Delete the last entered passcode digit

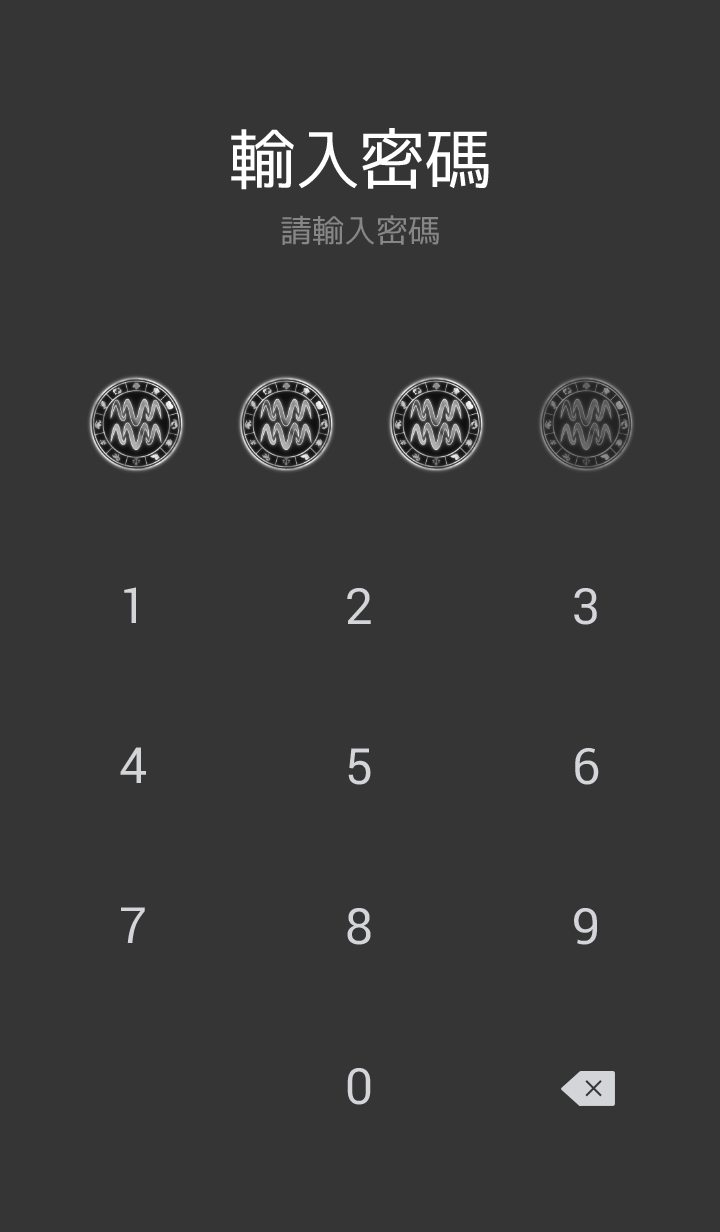click(x=589, y=1088)
